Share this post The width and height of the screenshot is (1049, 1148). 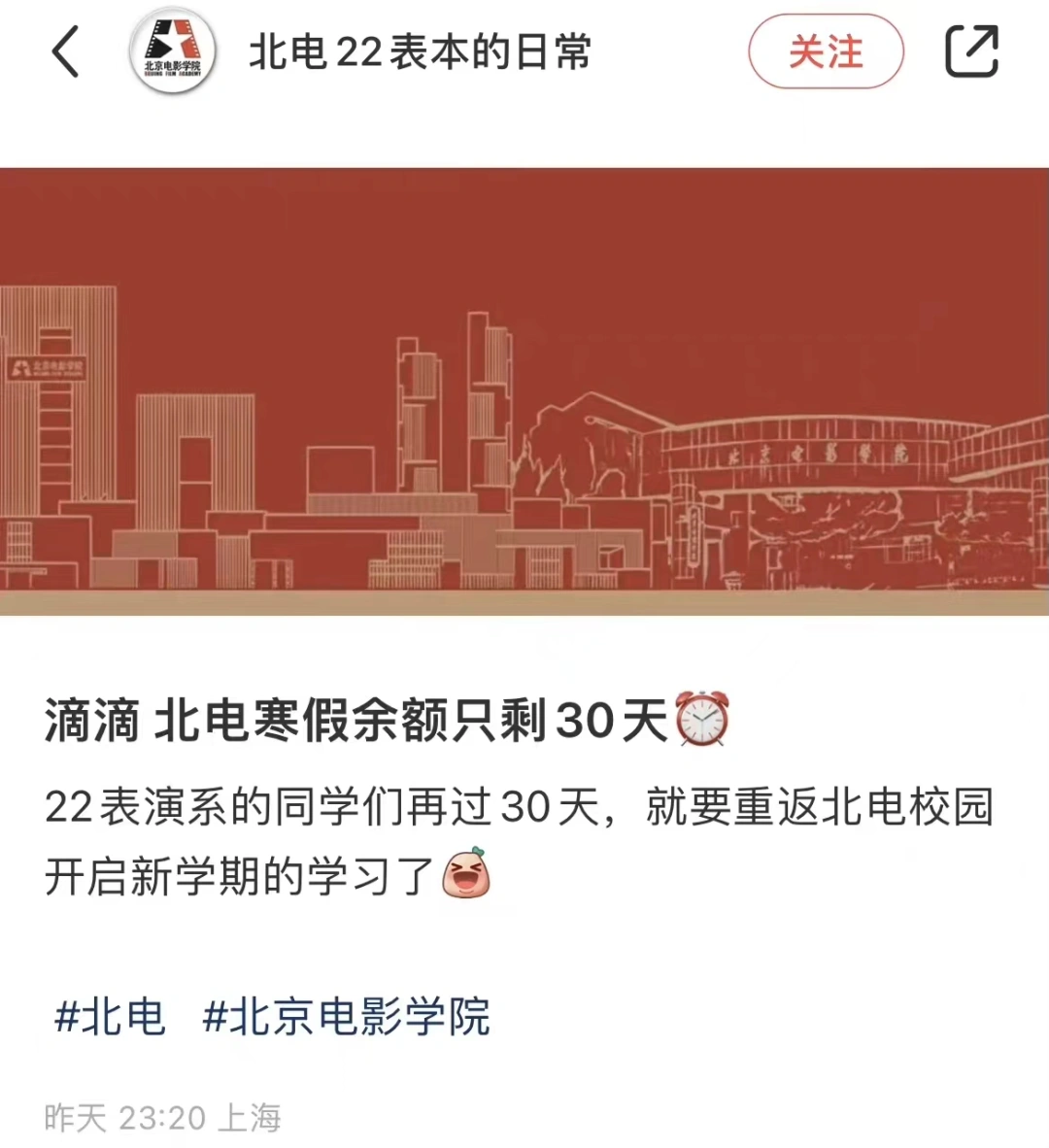point(971,51)
